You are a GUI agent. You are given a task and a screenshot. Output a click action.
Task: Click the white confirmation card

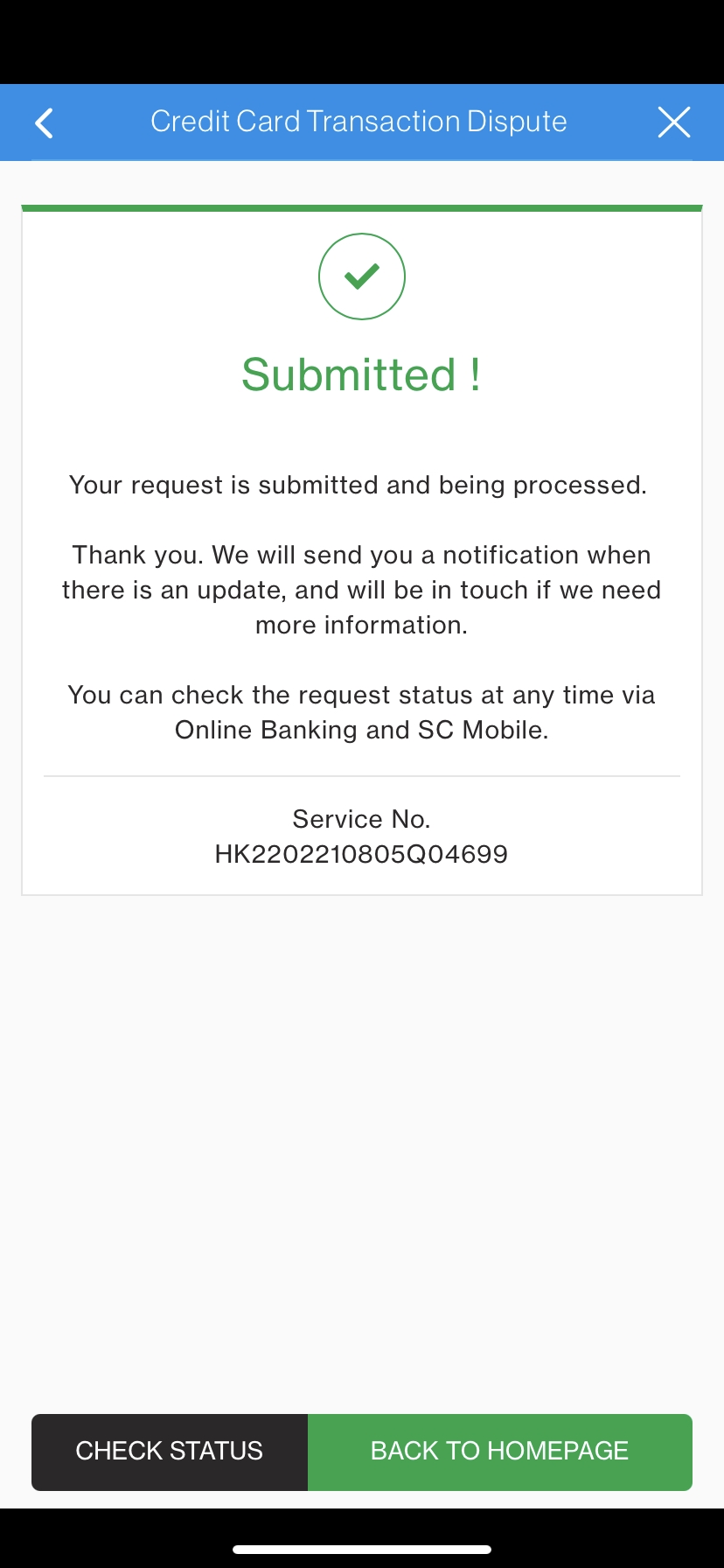[x=361, y=549]
